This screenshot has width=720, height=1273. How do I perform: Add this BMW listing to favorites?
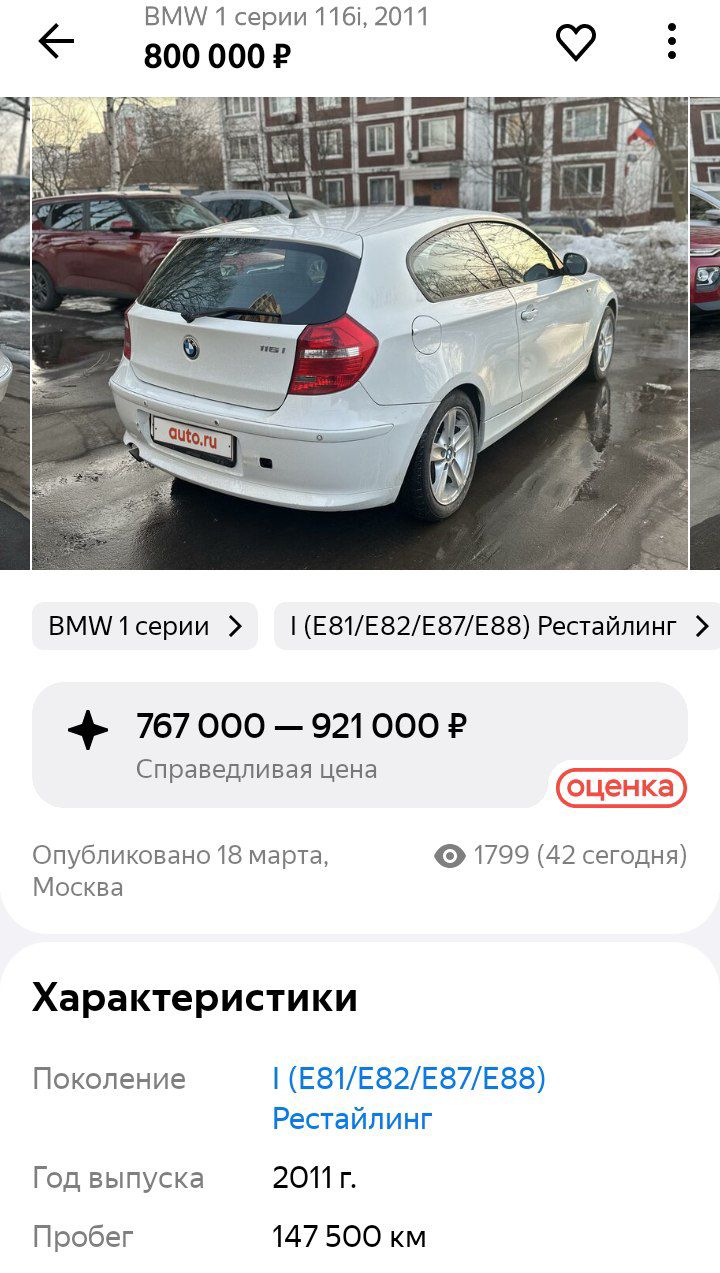point(576,42)
